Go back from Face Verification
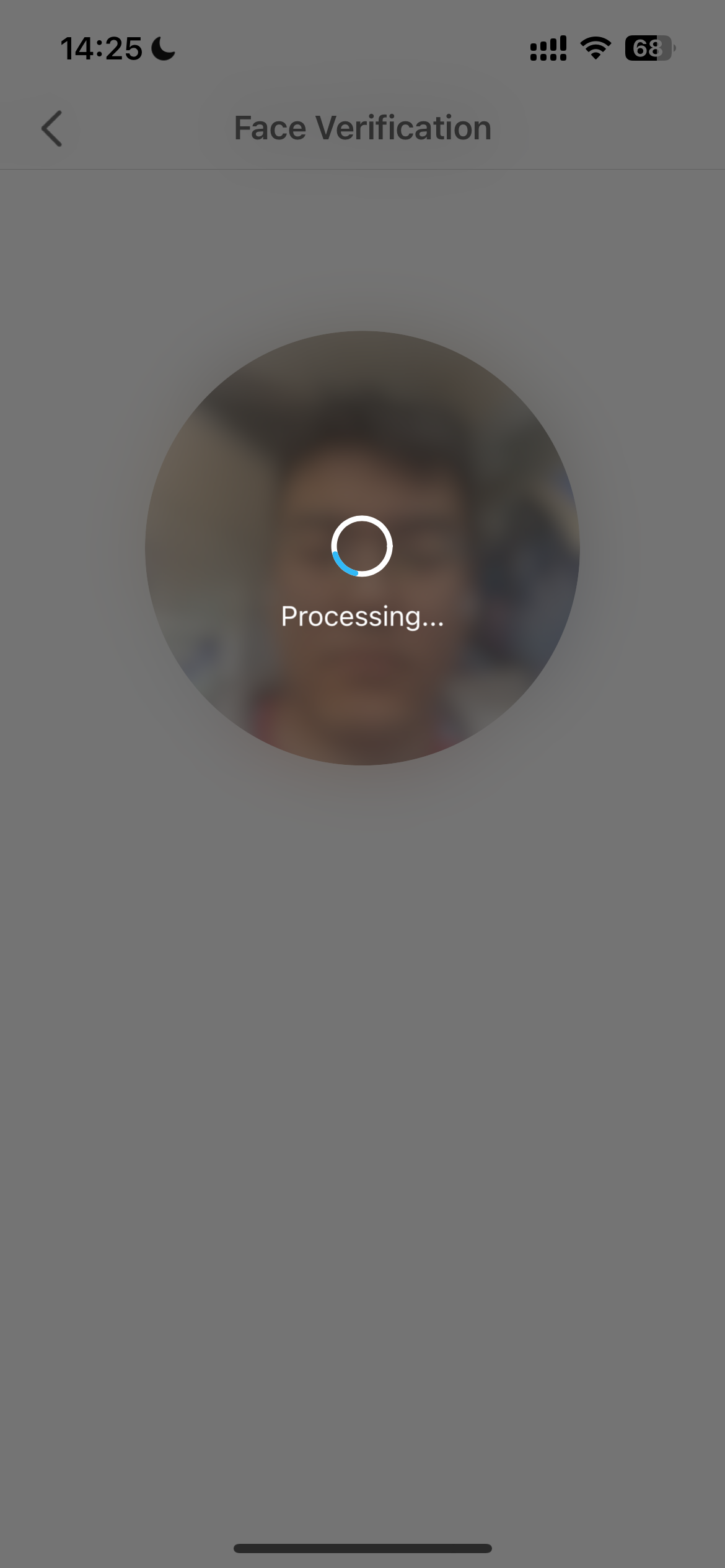Image resolution: width=725 pixels, height=1568 pixels. click(52, 129)
